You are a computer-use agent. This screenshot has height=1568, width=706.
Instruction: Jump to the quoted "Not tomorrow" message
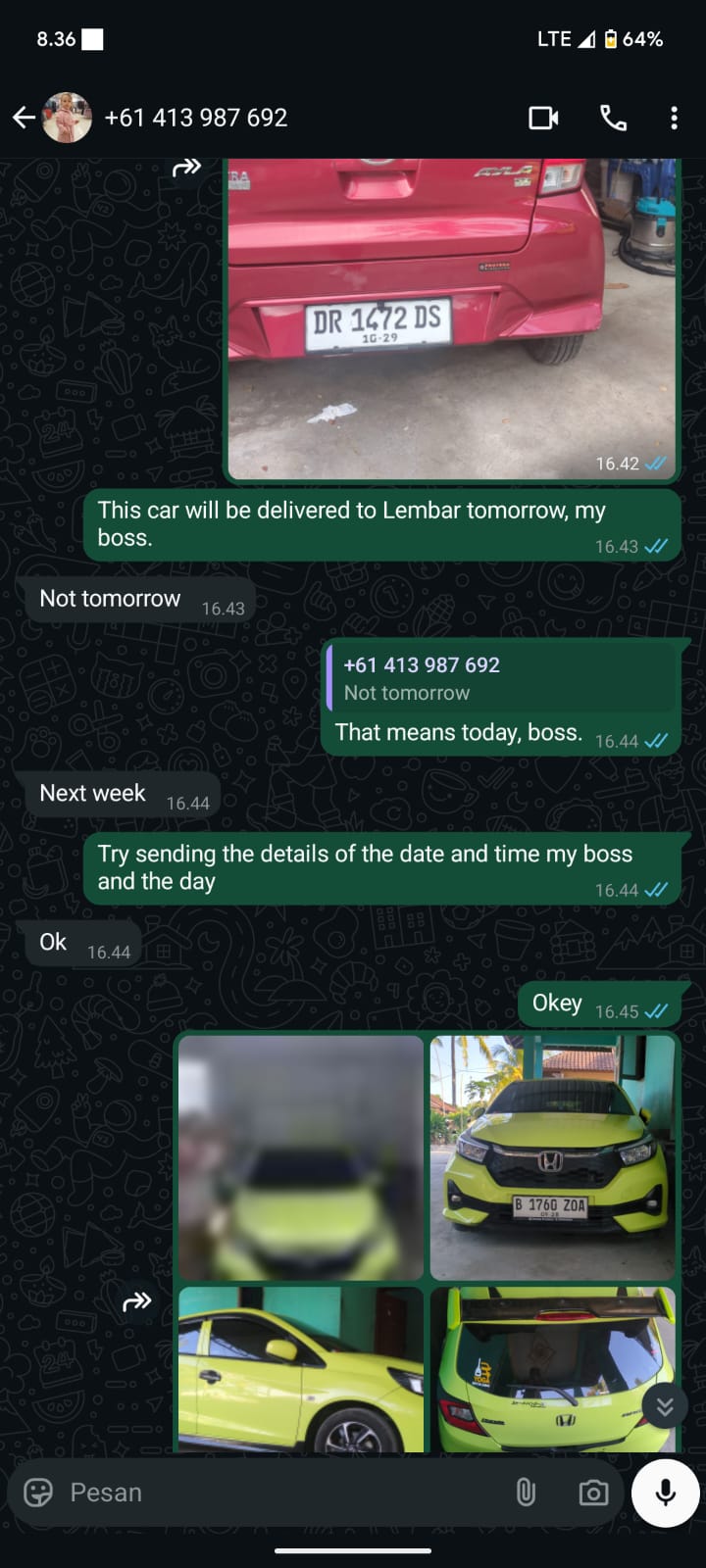pos(502,679)
